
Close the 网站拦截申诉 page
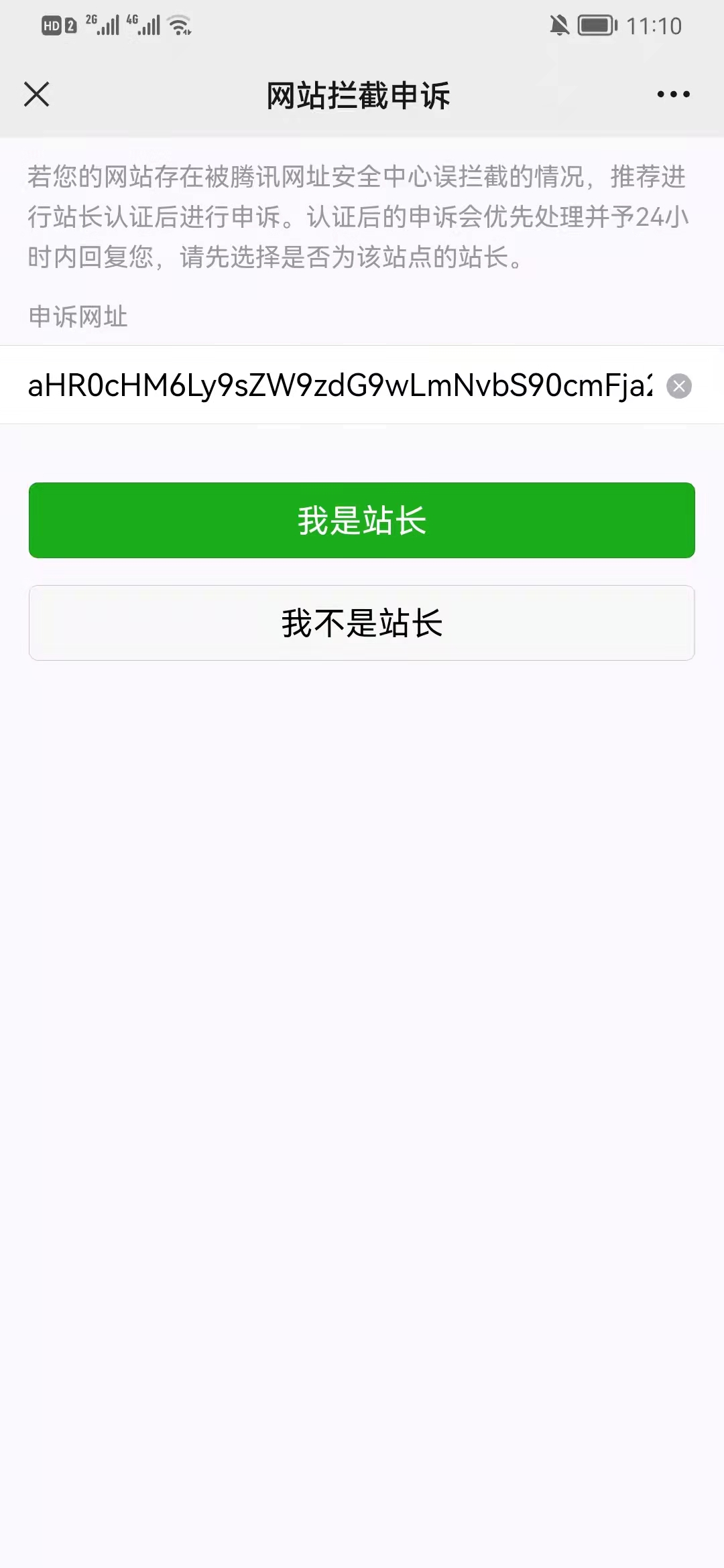pos(37,94)
